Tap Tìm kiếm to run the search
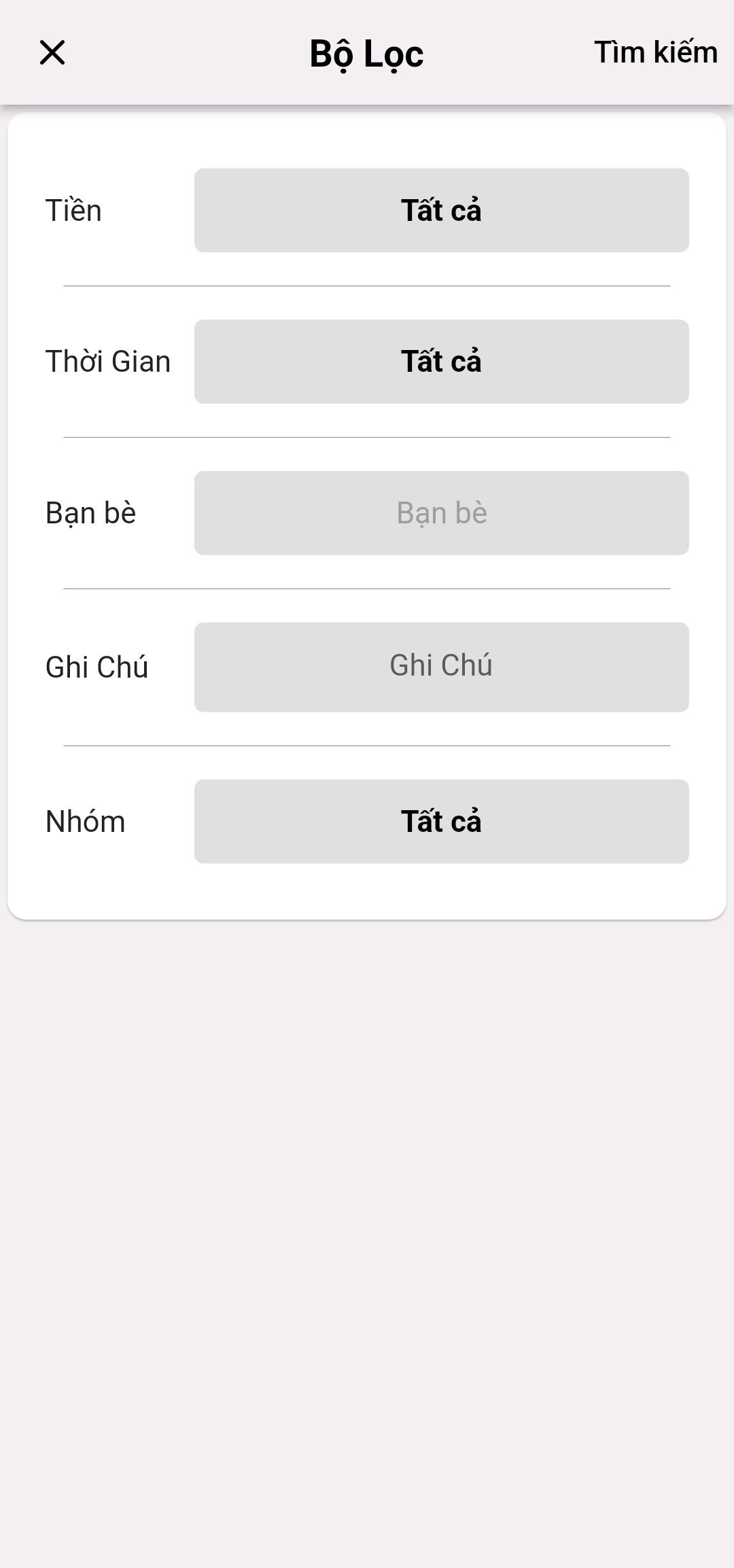 click(656, 52)
